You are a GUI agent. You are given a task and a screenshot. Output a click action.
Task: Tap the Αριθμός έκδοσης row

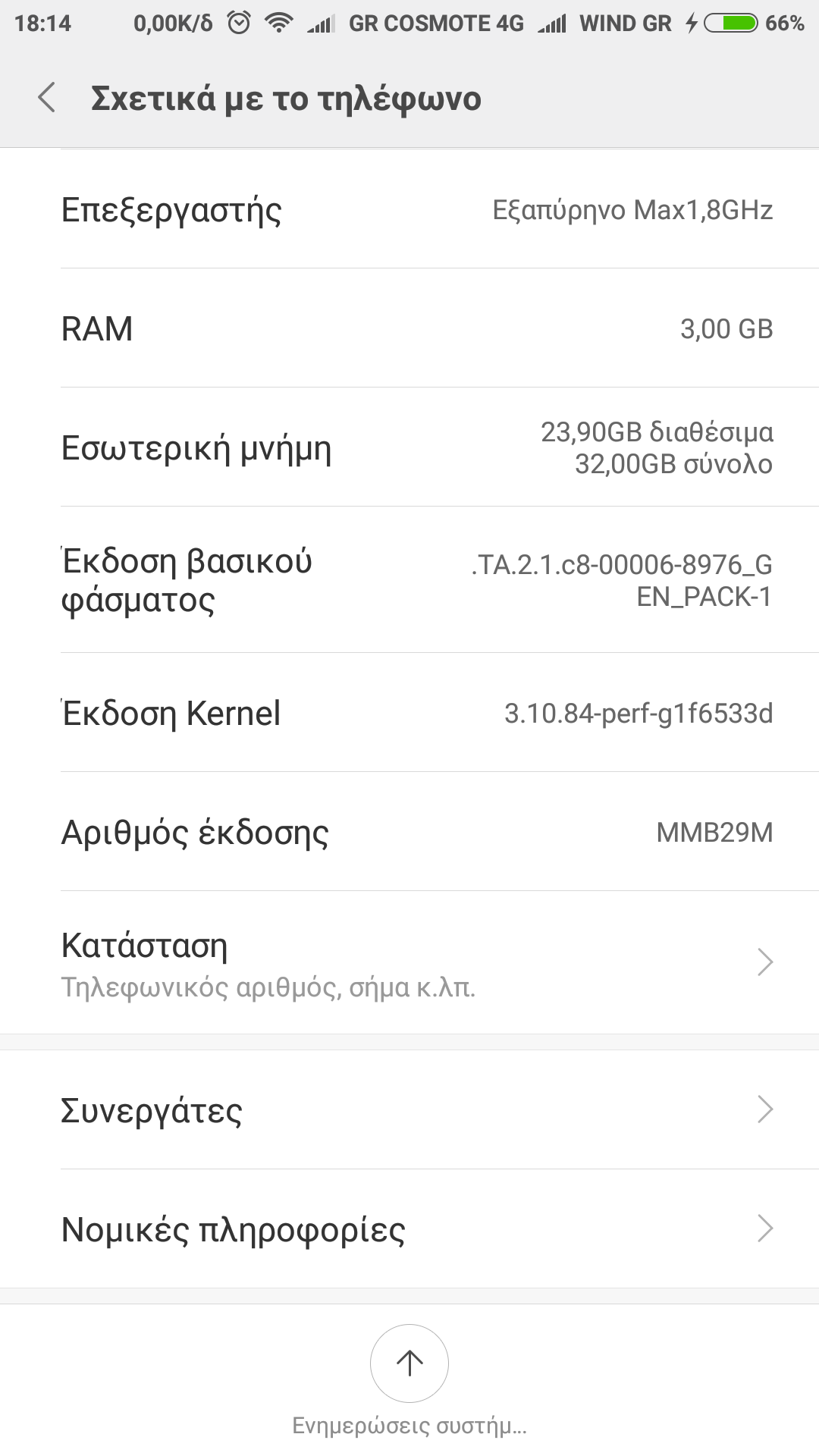409,832
